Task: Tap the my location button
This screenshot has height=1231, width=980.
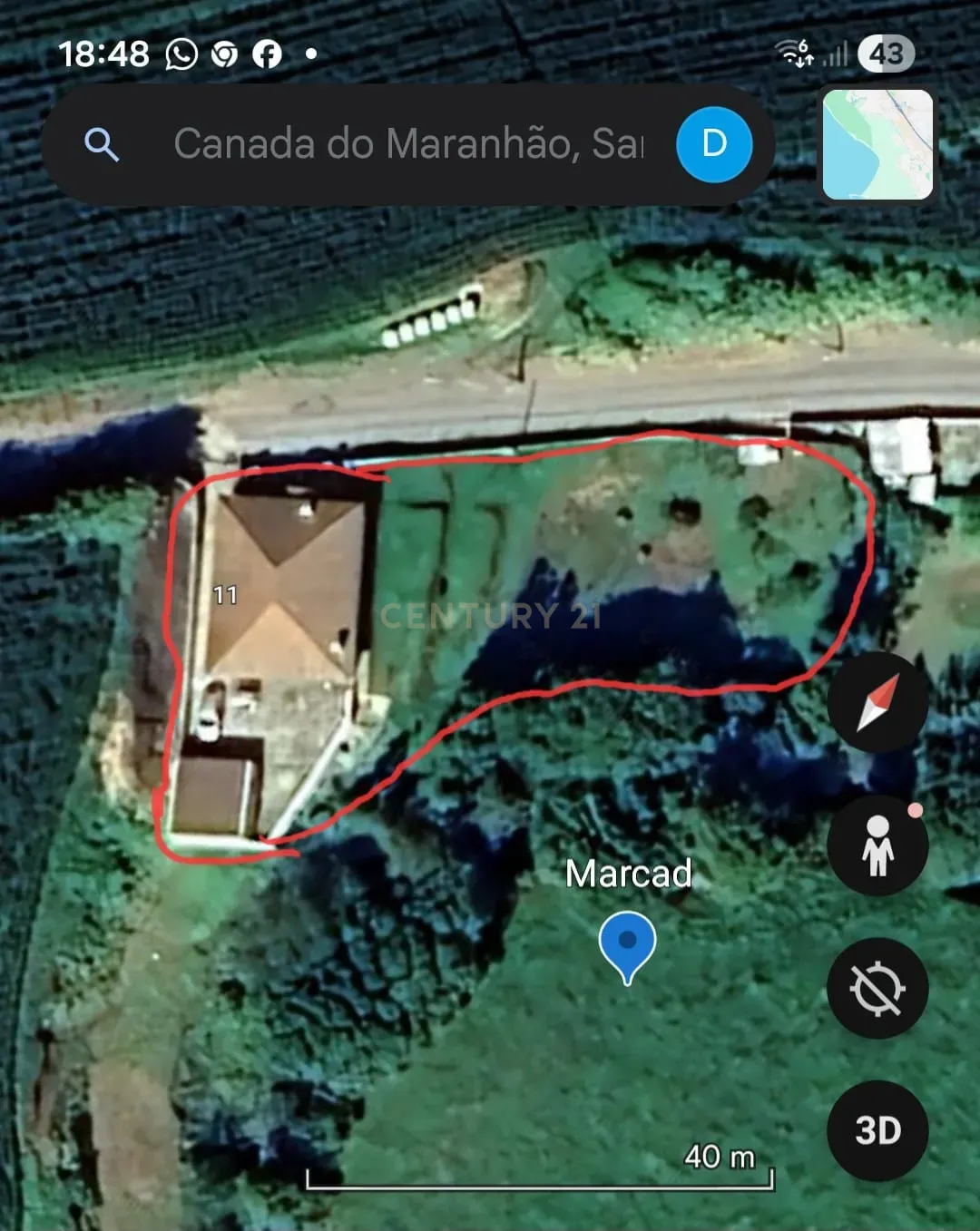Action: click(877, 988)
